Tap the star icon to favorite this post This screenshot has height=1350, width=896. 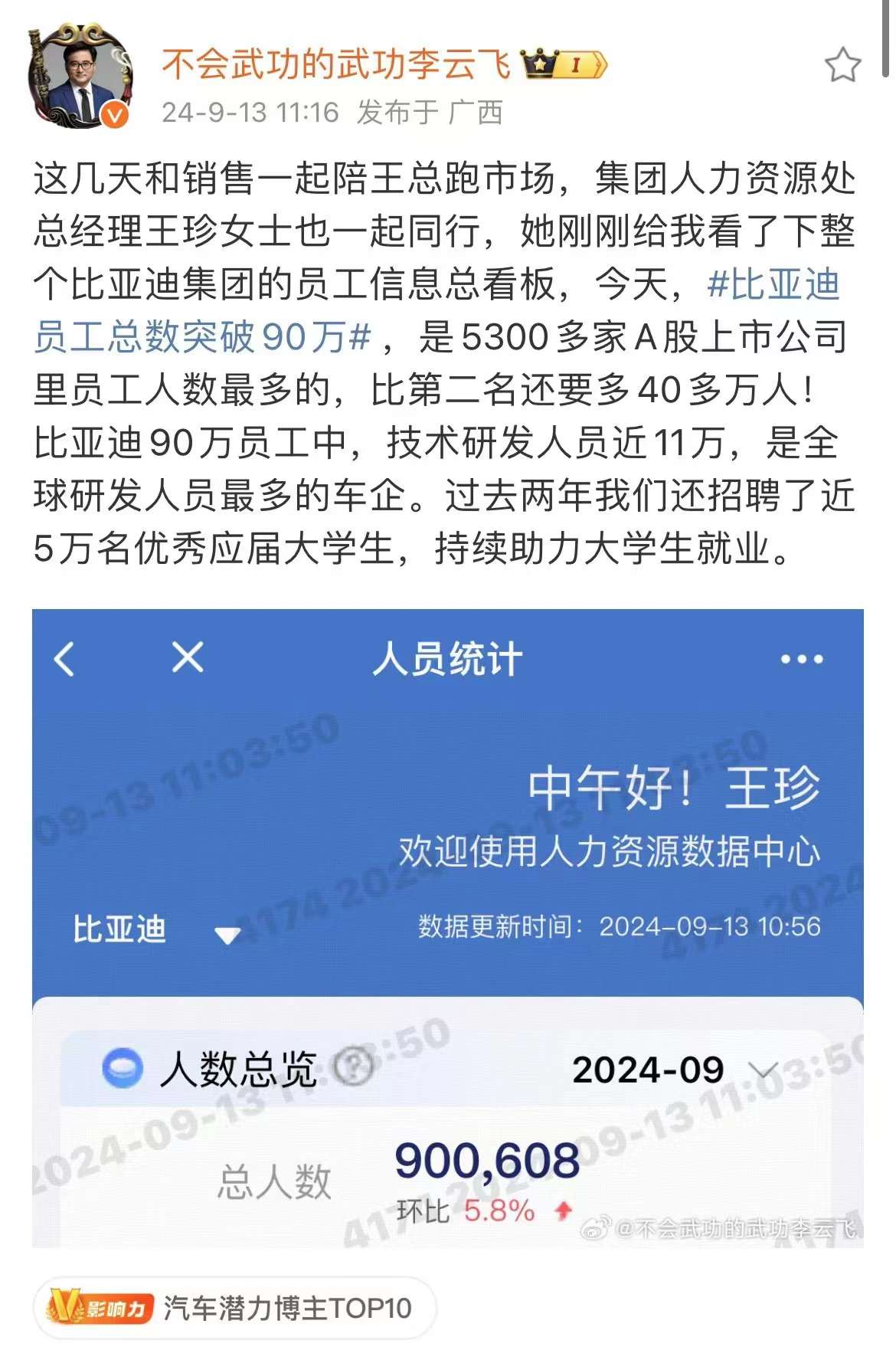coord(842,64)
